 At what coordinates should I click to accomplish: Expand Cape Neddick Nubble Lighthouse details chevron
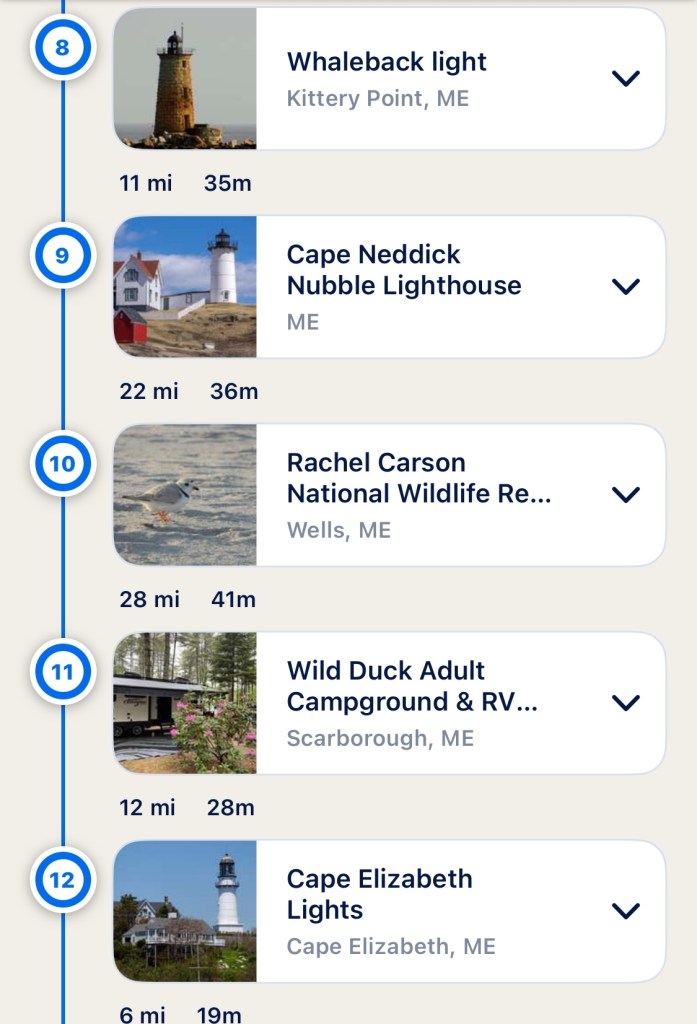click(x=625, y=286)
